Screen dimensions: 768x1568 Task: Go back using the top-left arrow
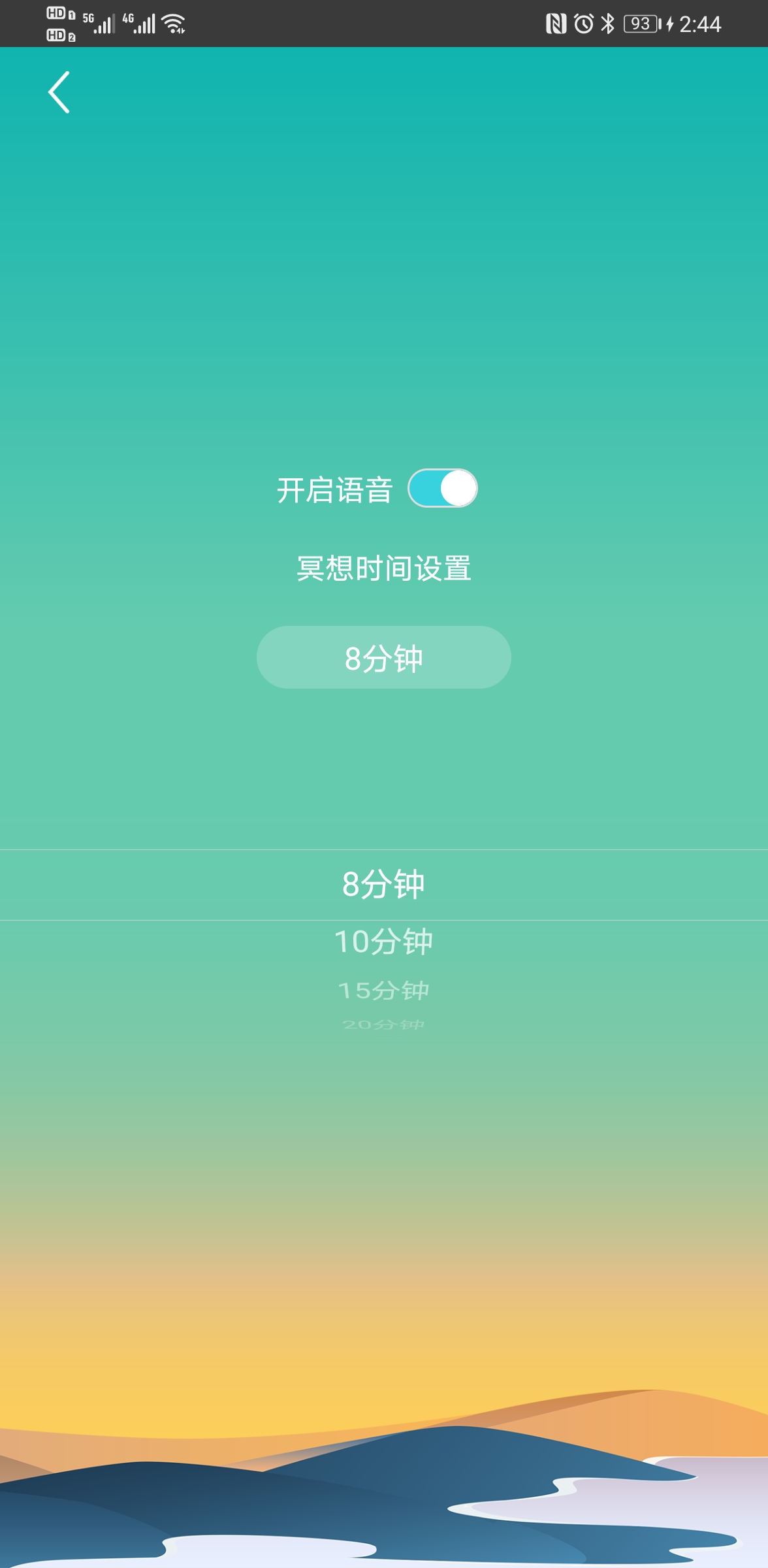coord(59,92)
